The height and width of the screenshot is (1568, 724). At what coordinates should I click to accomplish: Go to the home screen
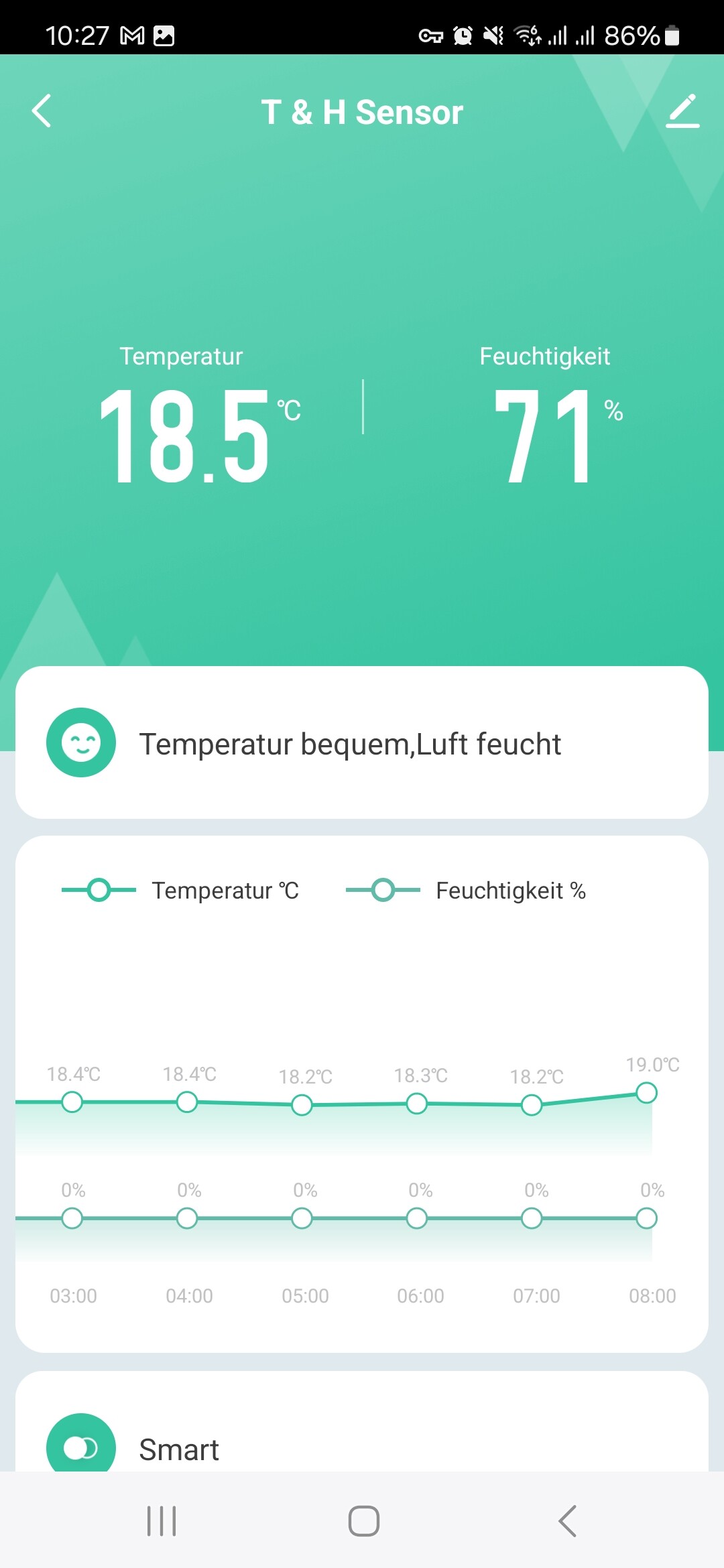[x=363, y=1520]
